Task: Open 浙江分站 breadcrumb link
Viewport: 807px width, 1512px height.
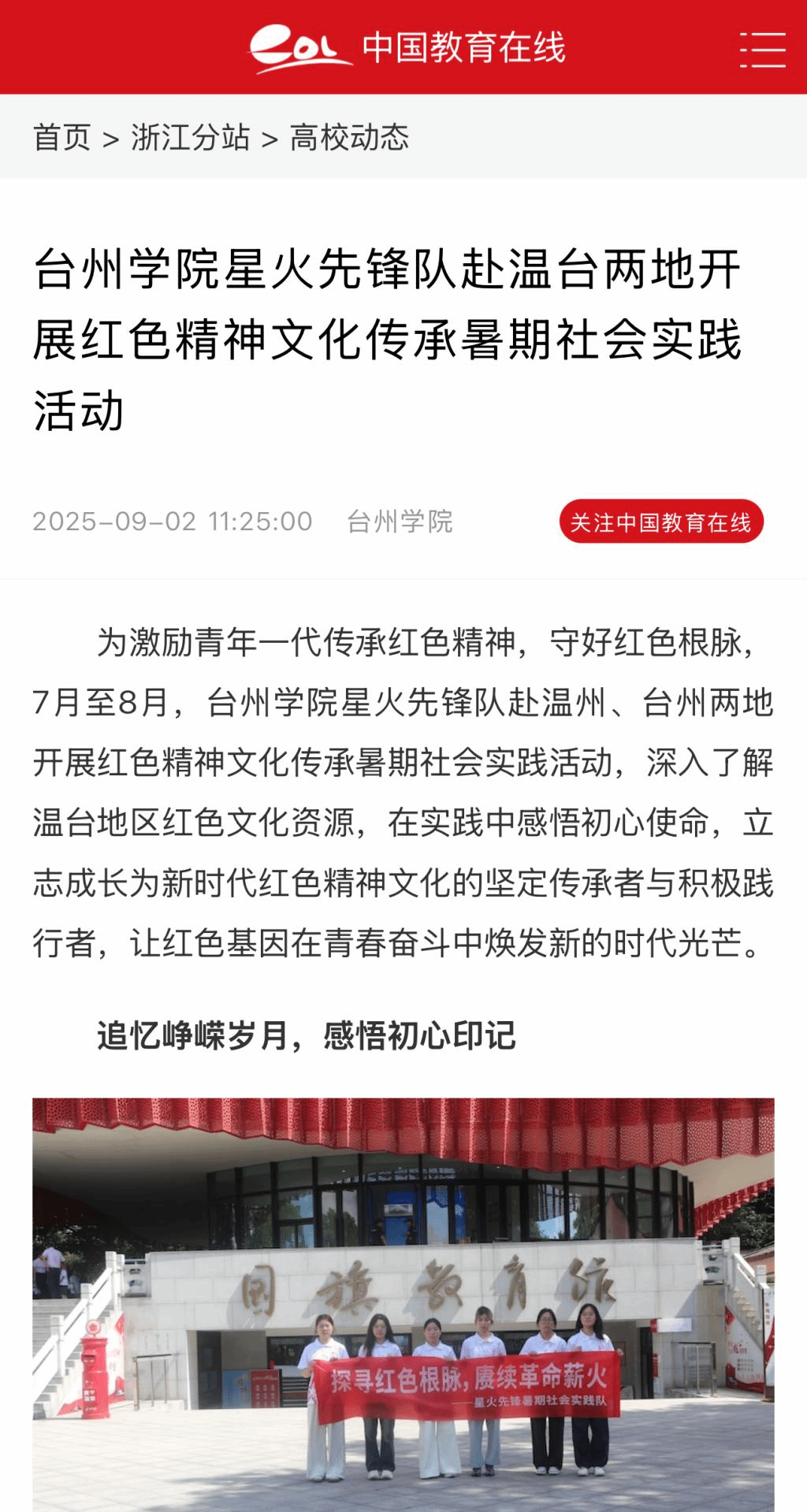Action: pos(190,138)
